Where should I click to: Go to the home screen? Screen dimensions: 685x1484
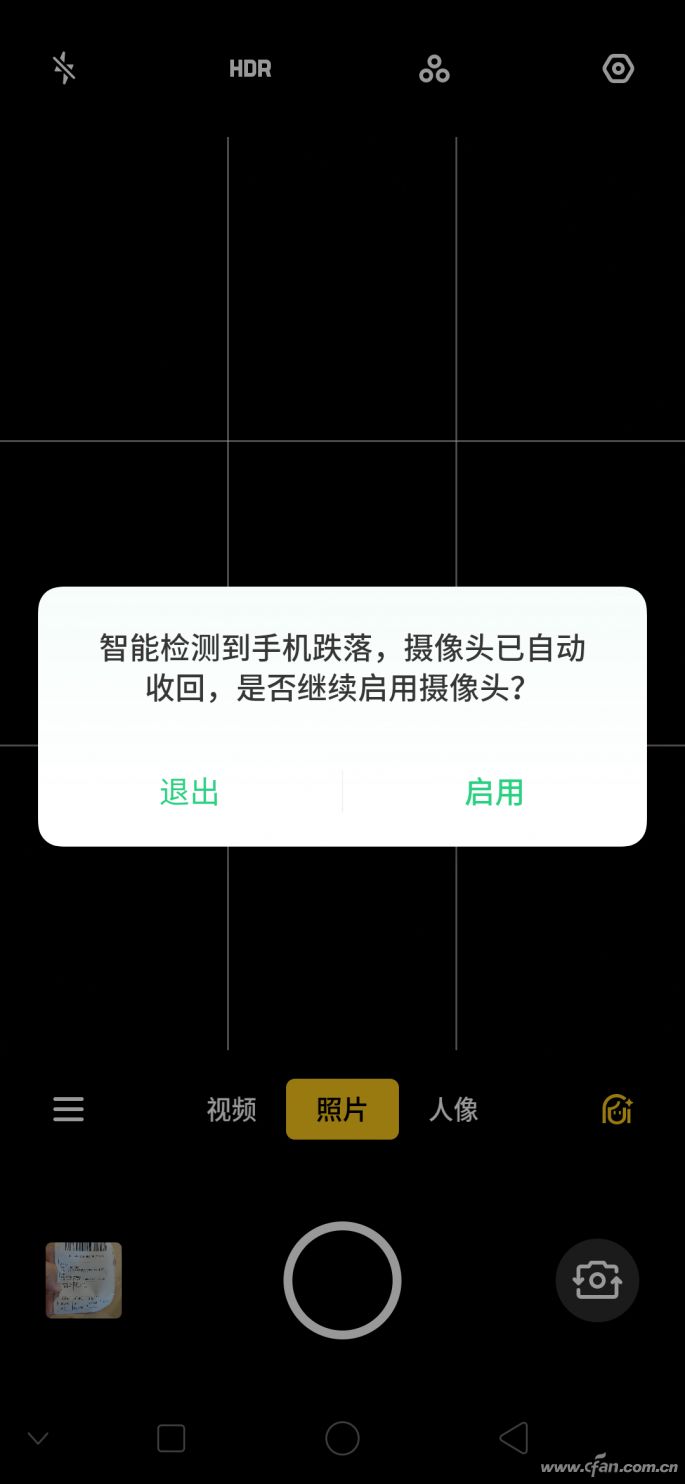342,1438
